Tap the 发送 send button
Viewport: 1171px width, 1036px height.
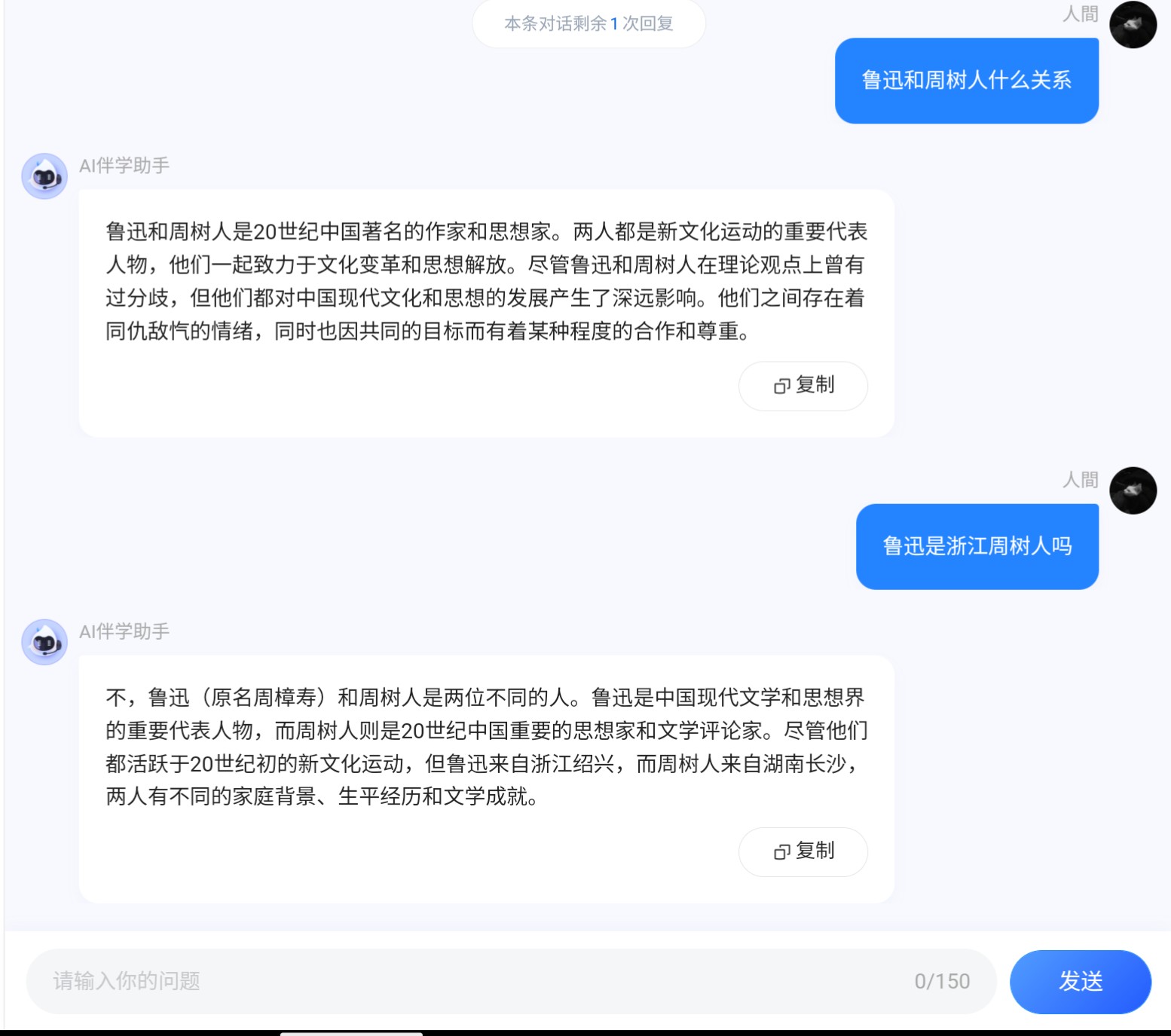(x=1080, y=981)
